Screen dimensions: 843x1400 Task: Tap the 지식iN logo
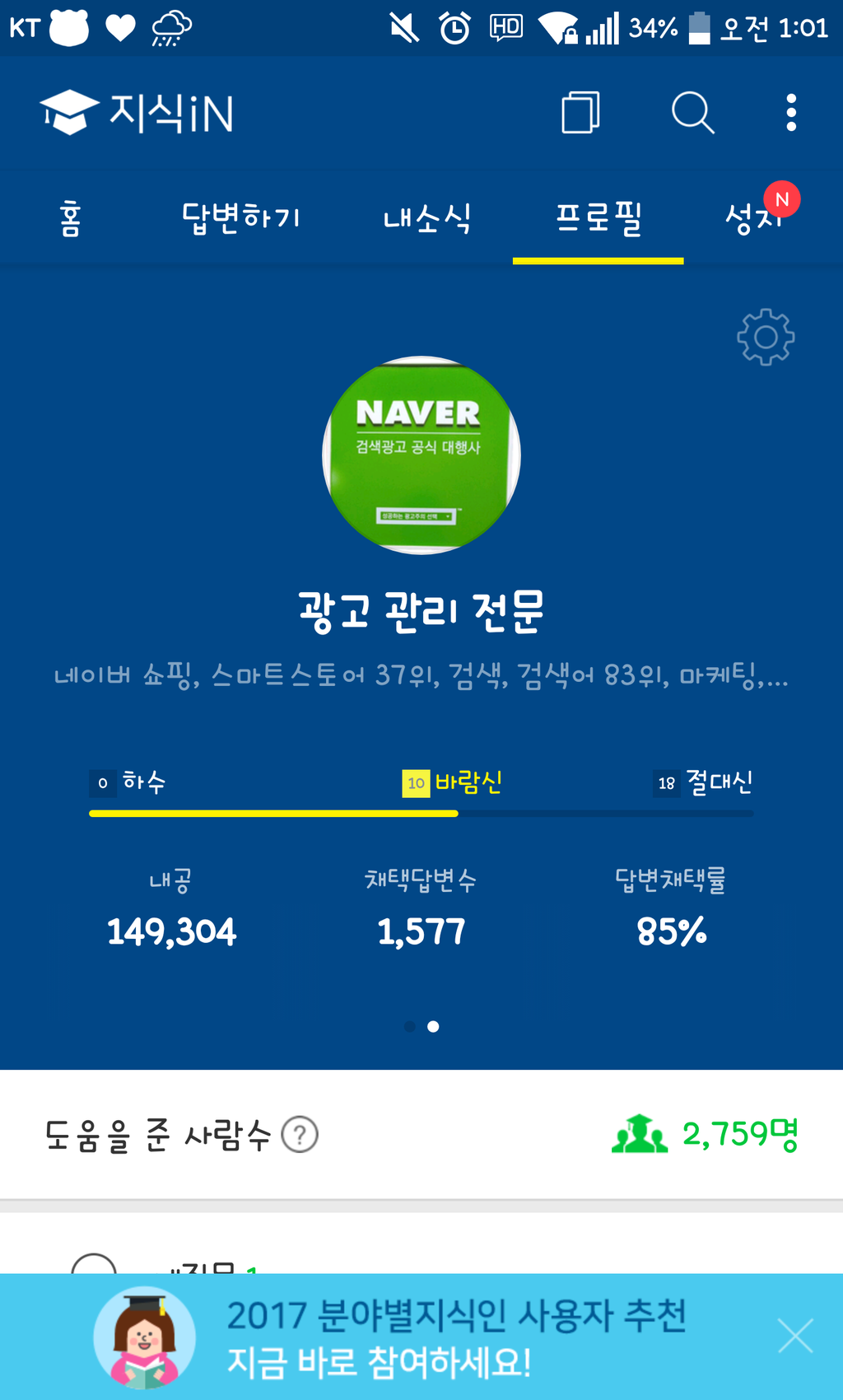[137, 113]
